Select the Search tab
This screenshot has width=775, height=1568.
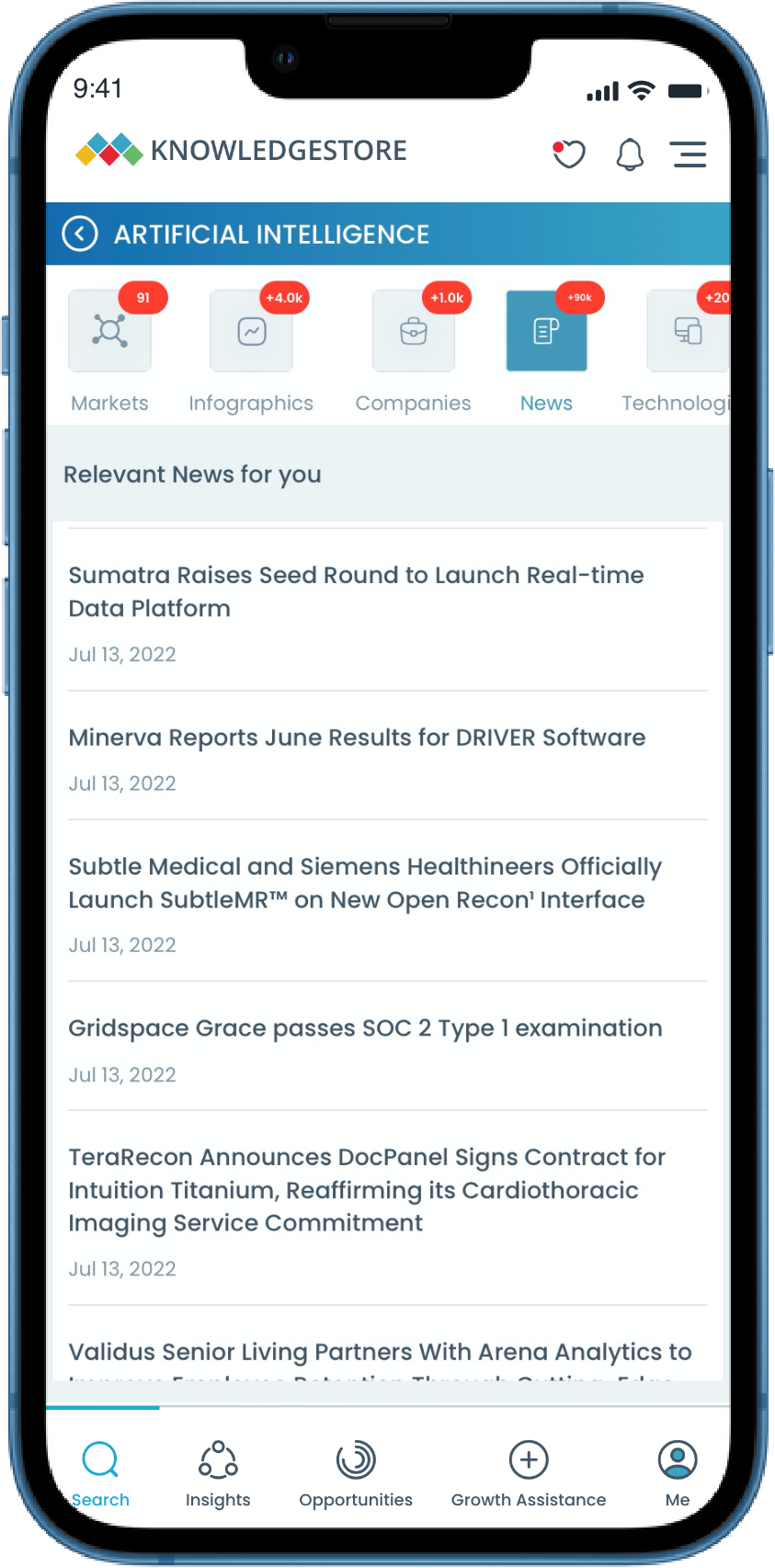pyautogui.click(x=100, y=1471)
